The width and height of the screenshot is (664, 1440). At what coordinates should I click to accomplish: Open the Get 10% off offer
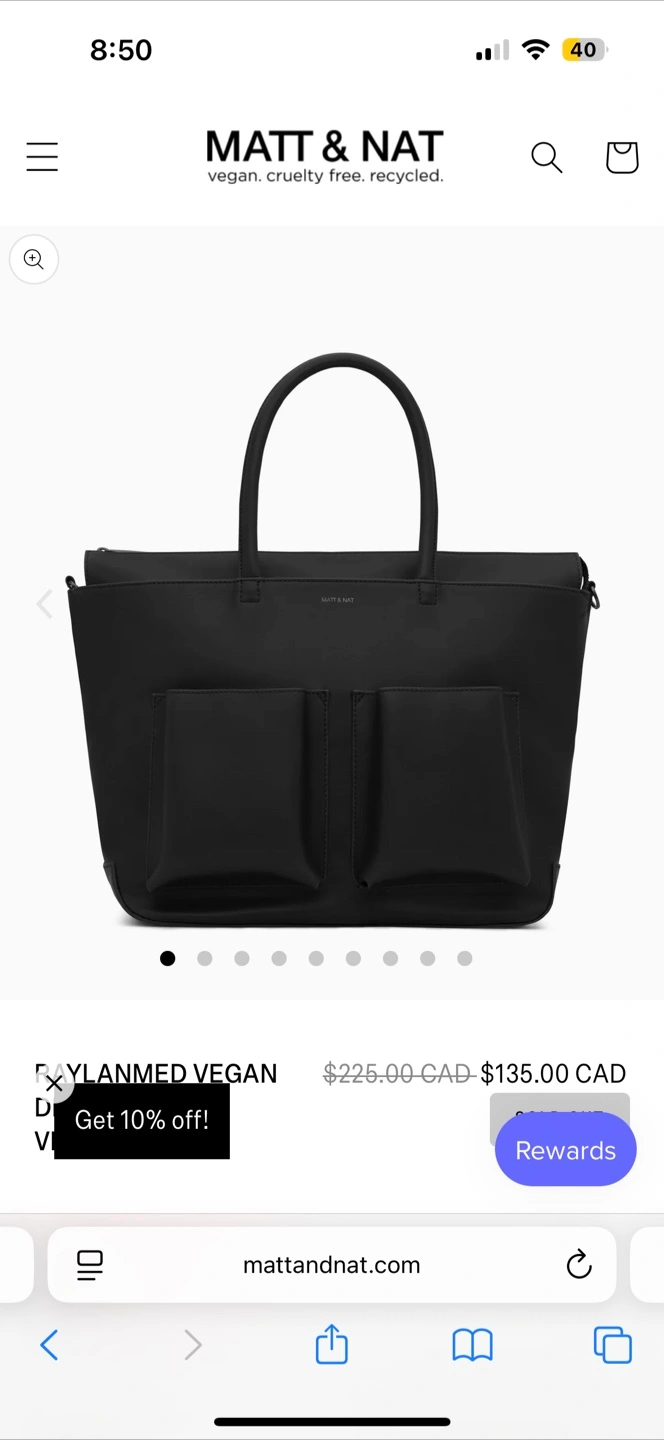click(x=142, y=1121)
